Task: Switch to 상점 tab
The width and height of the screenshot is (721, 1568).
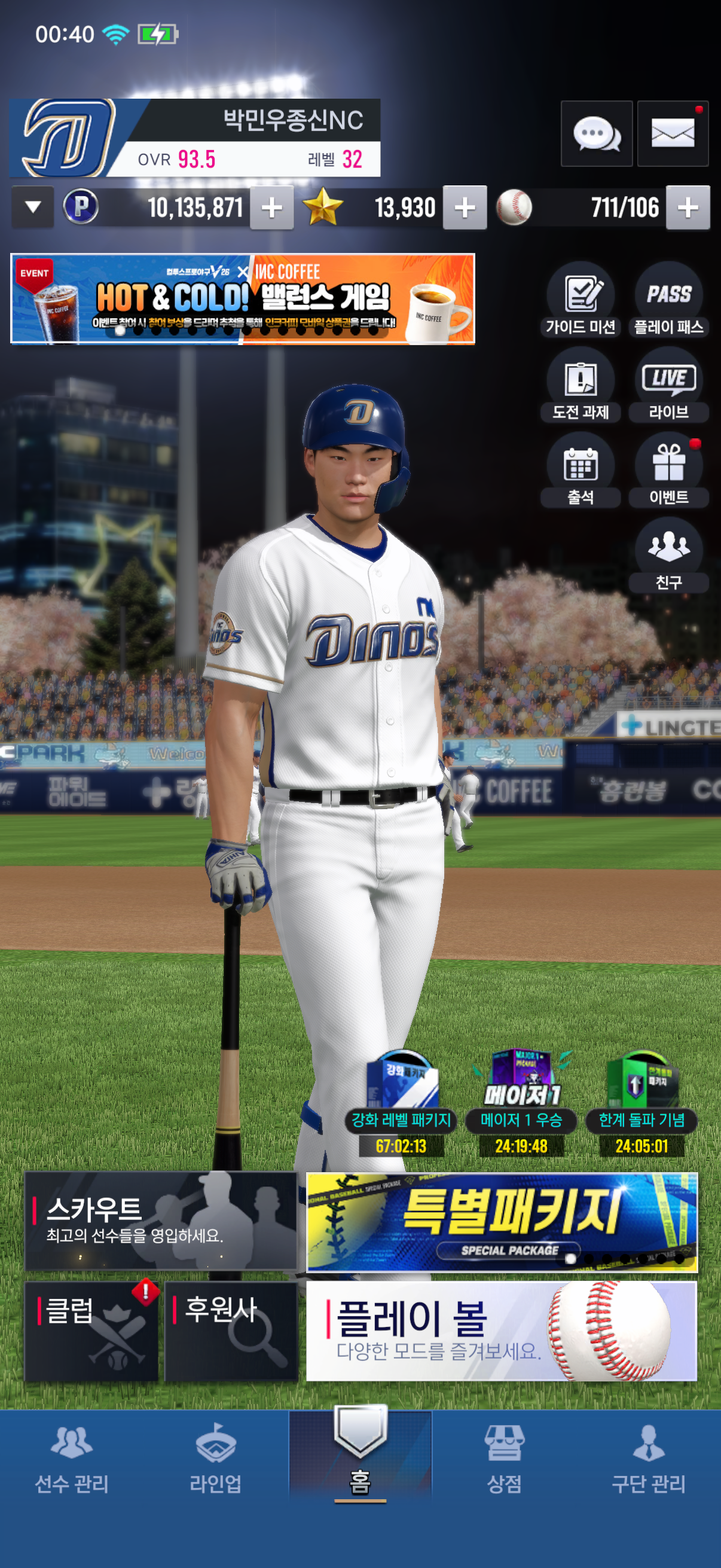Action: pos(505,1460)
